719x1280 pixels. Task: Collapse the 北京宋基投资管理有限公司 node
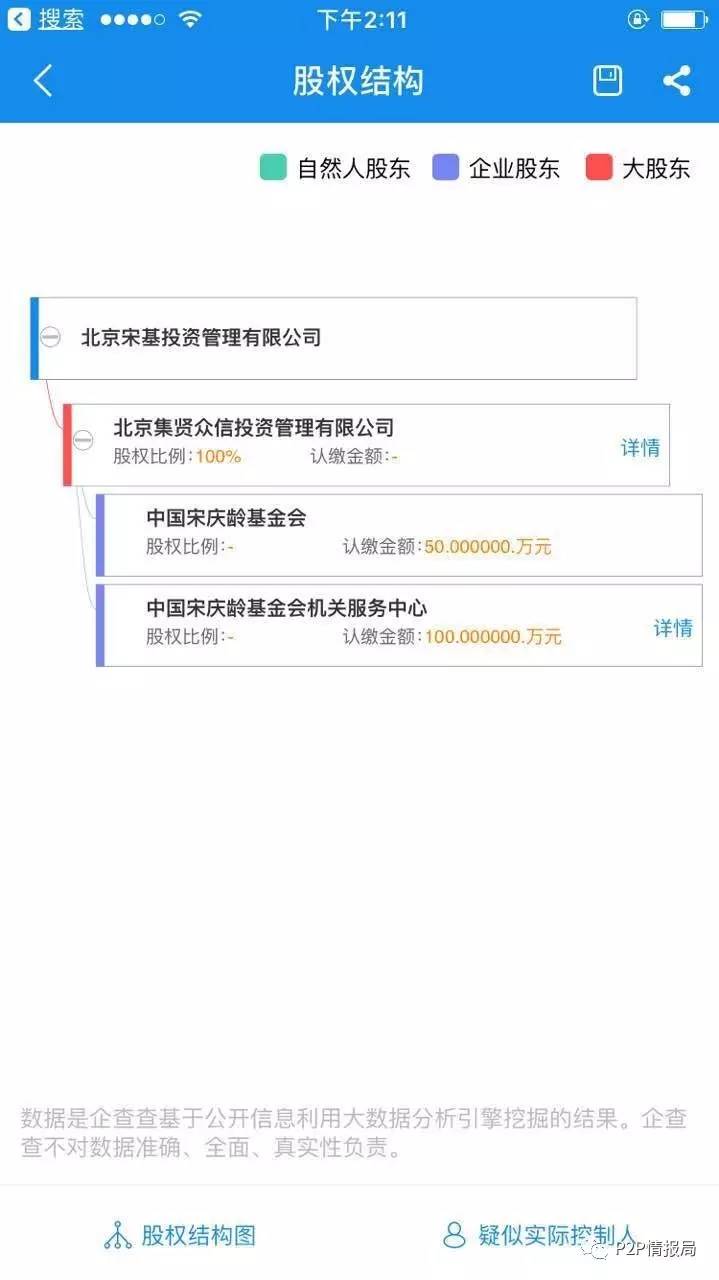[x=50, y=338]
